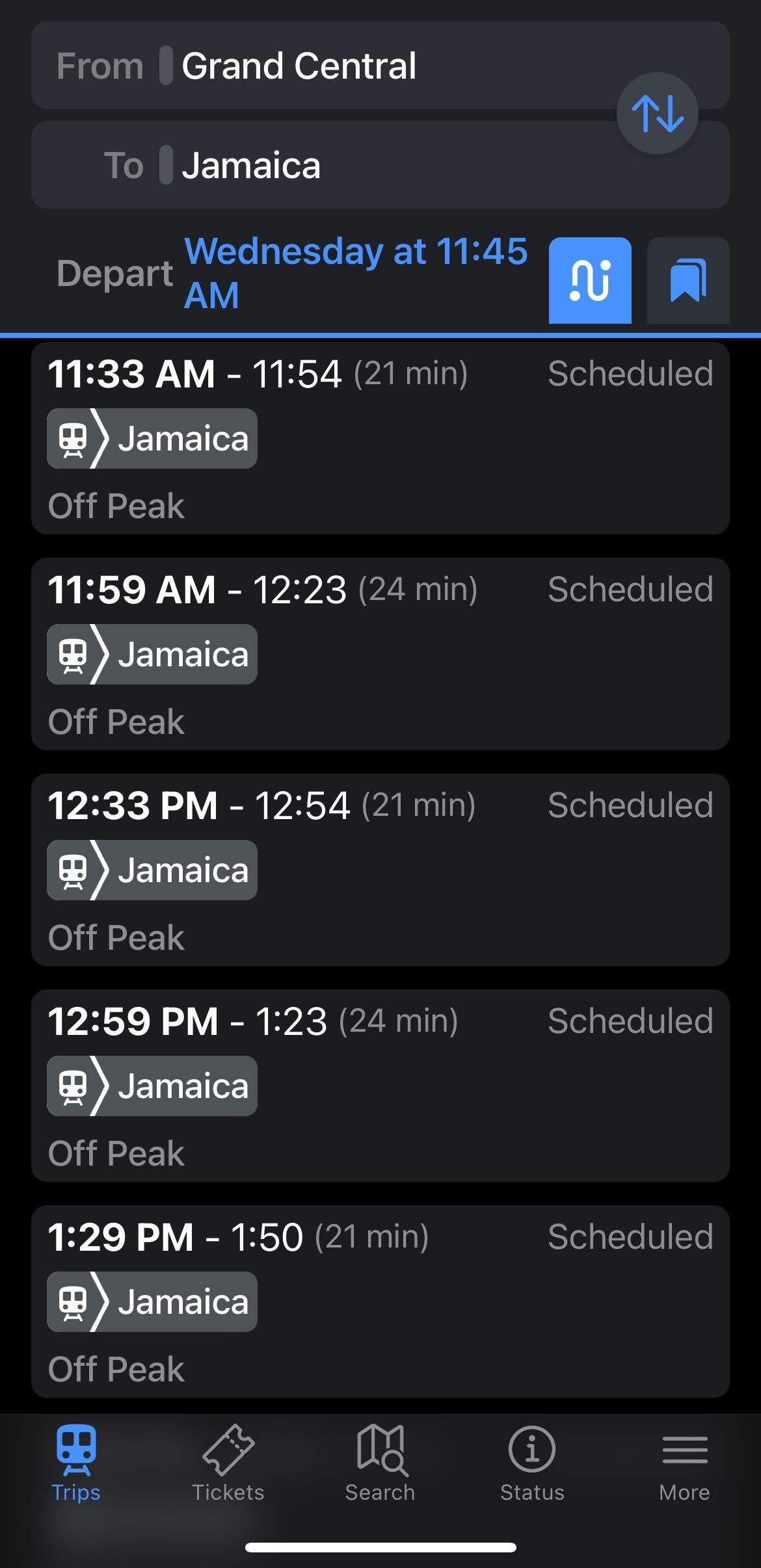761x1568 pixels.
Task: Select the 12:33 PM departure
Action: coord(380,870)
